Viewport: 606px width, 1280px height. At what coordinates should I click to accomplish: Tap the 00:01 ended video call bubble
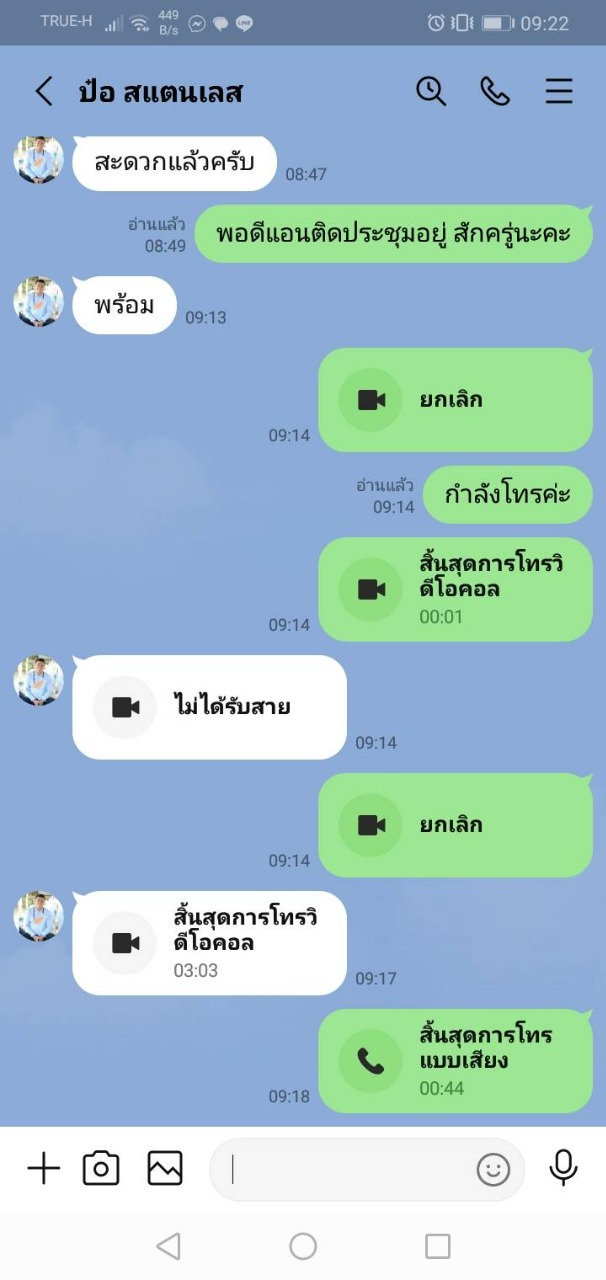455,589
